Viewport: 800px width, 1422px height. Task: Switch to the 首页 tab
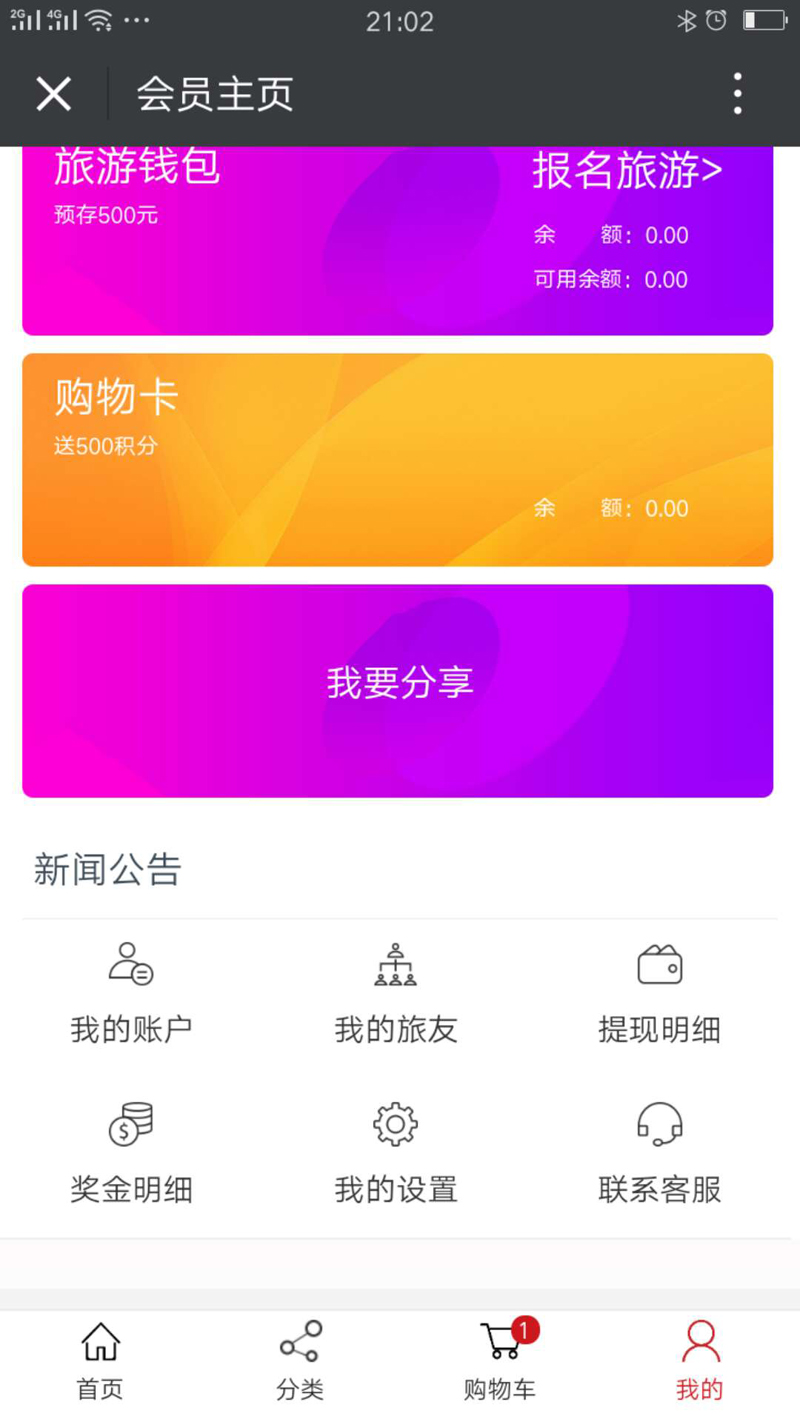[x=100, y=1361]
